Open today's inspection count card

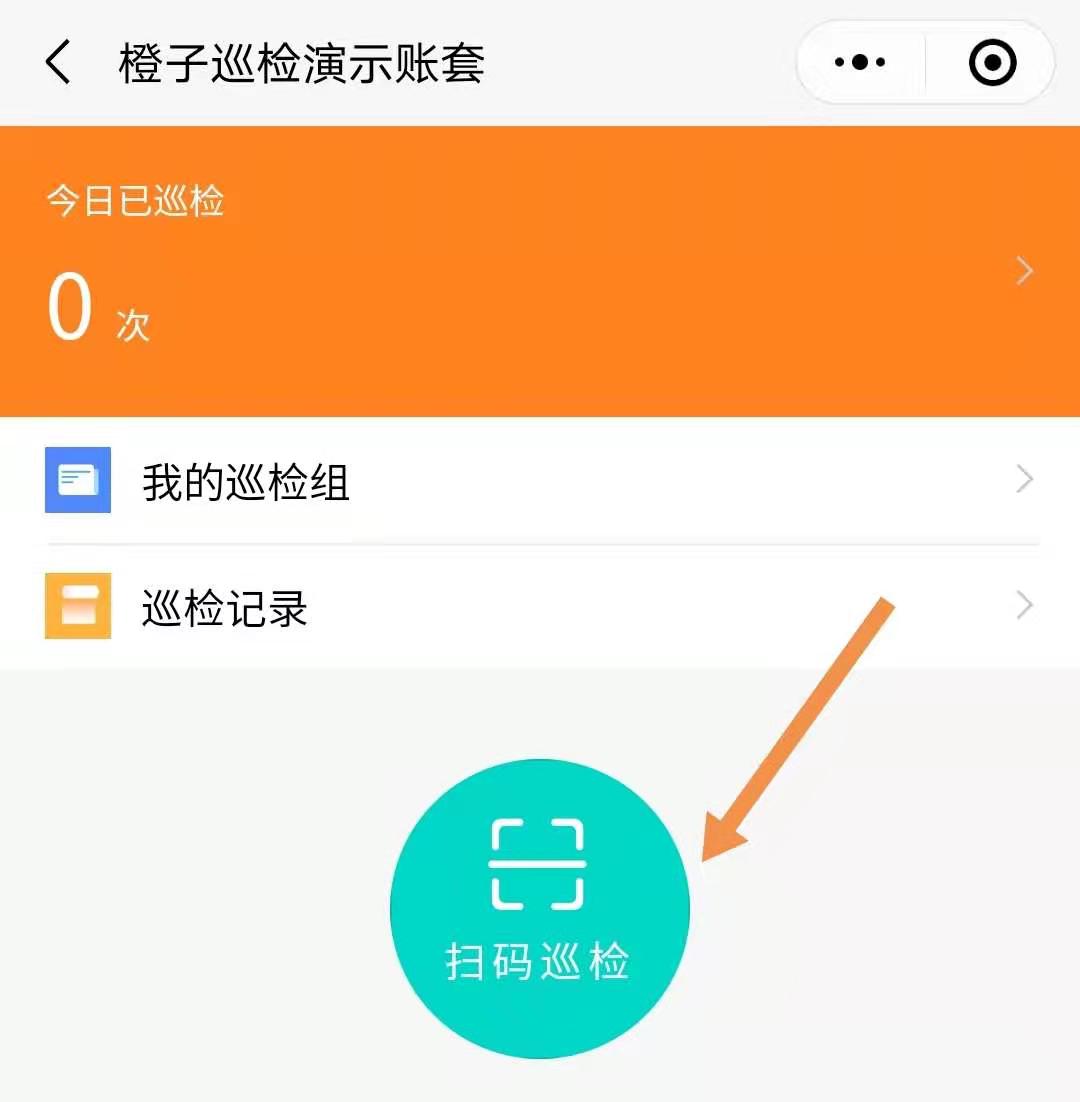pyautogui.click(x=540, y=271)
